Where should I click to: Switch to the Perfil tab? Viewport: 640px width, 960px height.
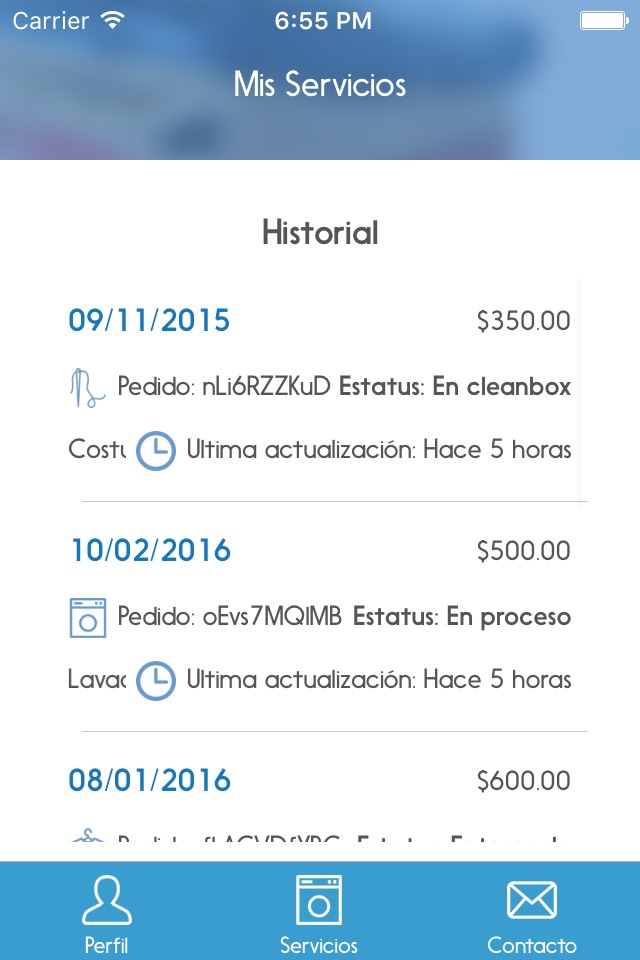tap(106, 912)
